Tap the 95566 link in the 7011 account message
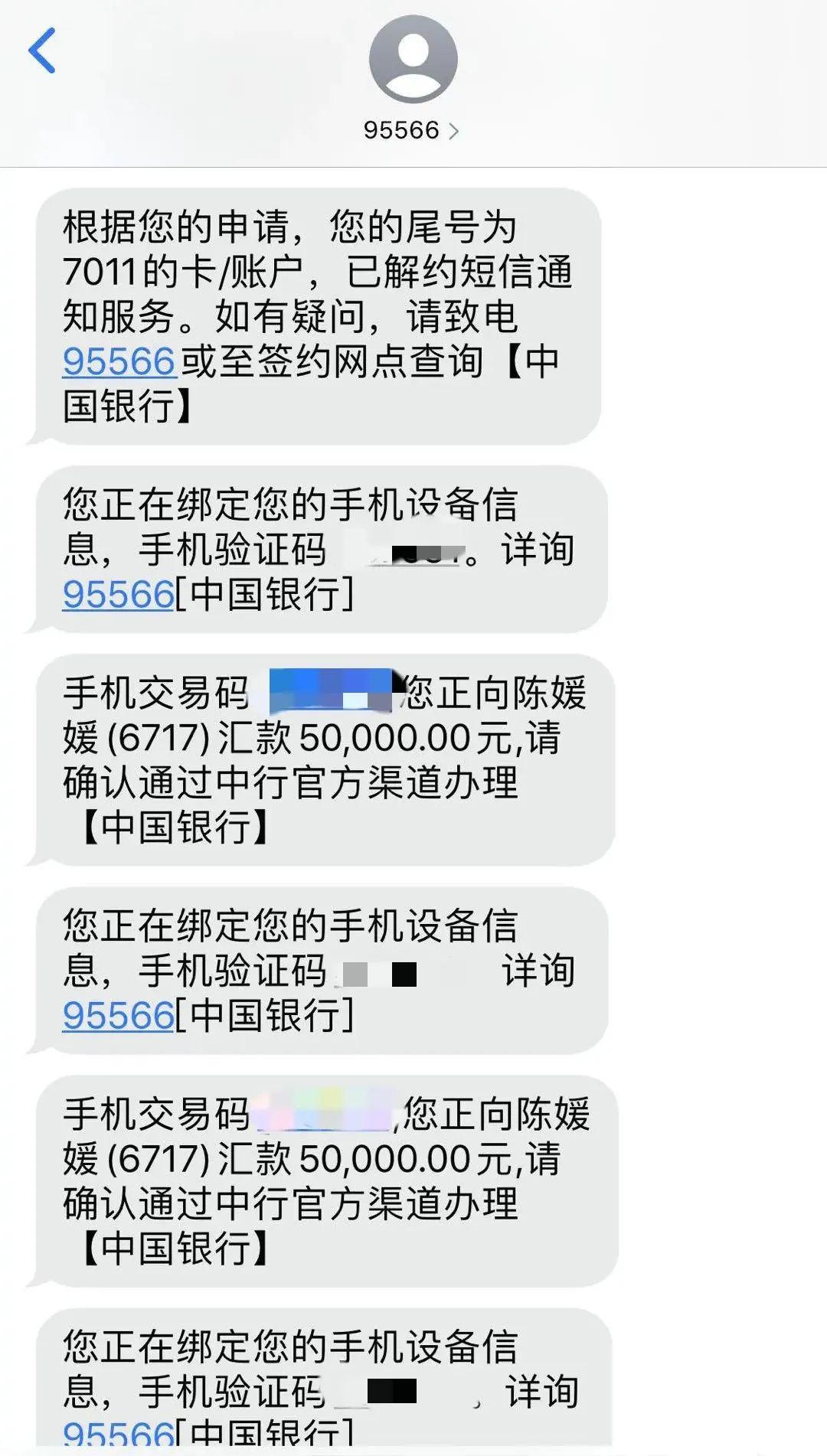This screenshot has height=1456, width=827. coord(119,361)
